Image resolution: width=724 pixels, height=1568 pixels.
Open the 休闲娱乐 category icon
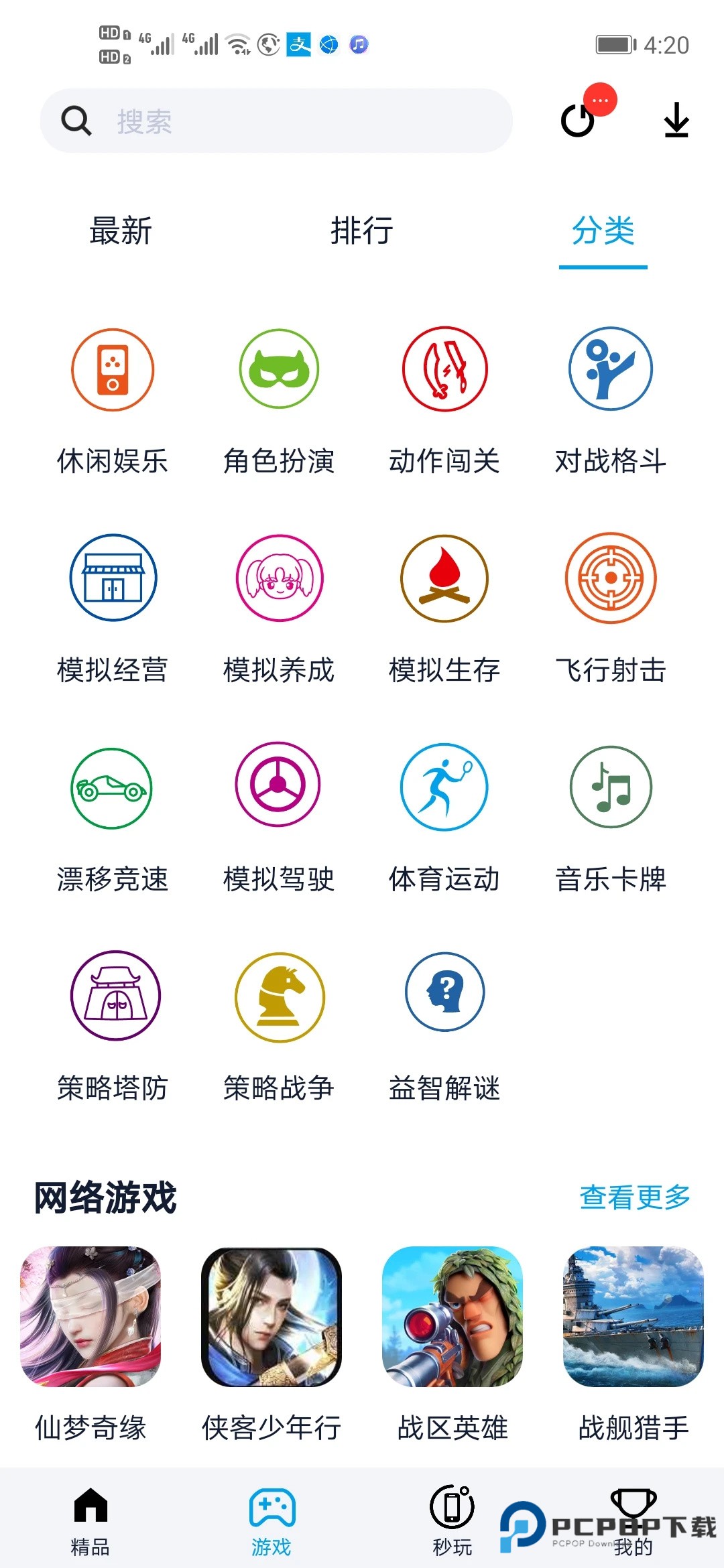(x=112, y=371)
